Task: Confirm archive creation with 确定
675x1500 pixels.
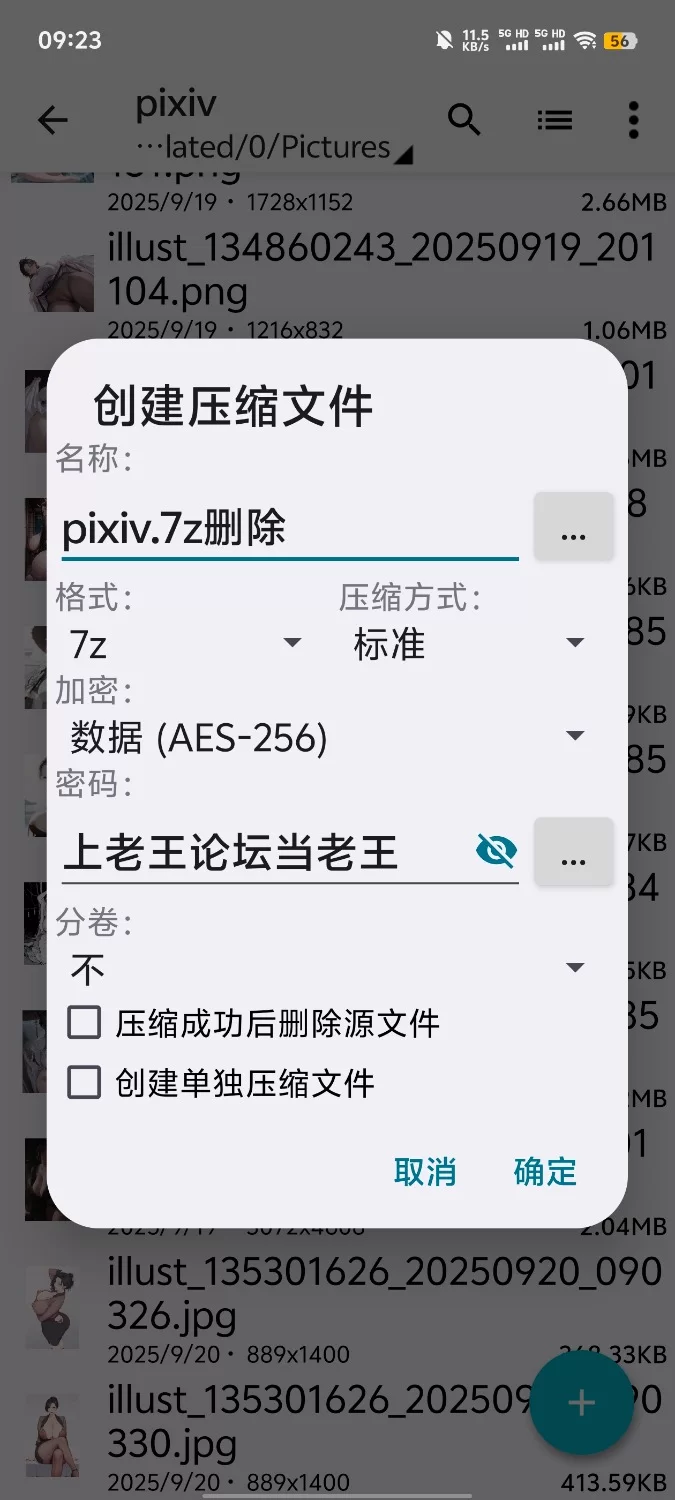Action: (545, 1171)
